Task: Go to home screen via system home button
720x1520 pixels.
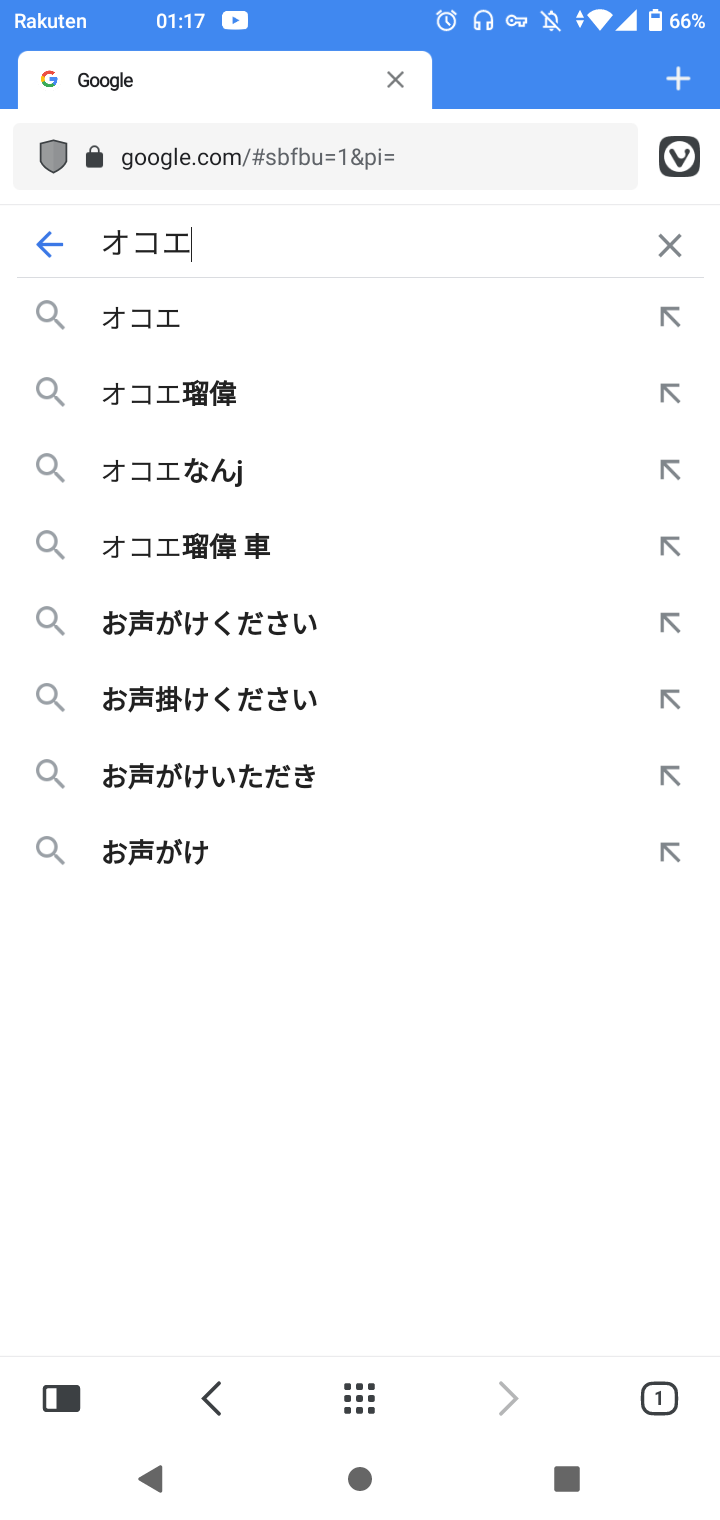Action: (x=360, y=1479)
